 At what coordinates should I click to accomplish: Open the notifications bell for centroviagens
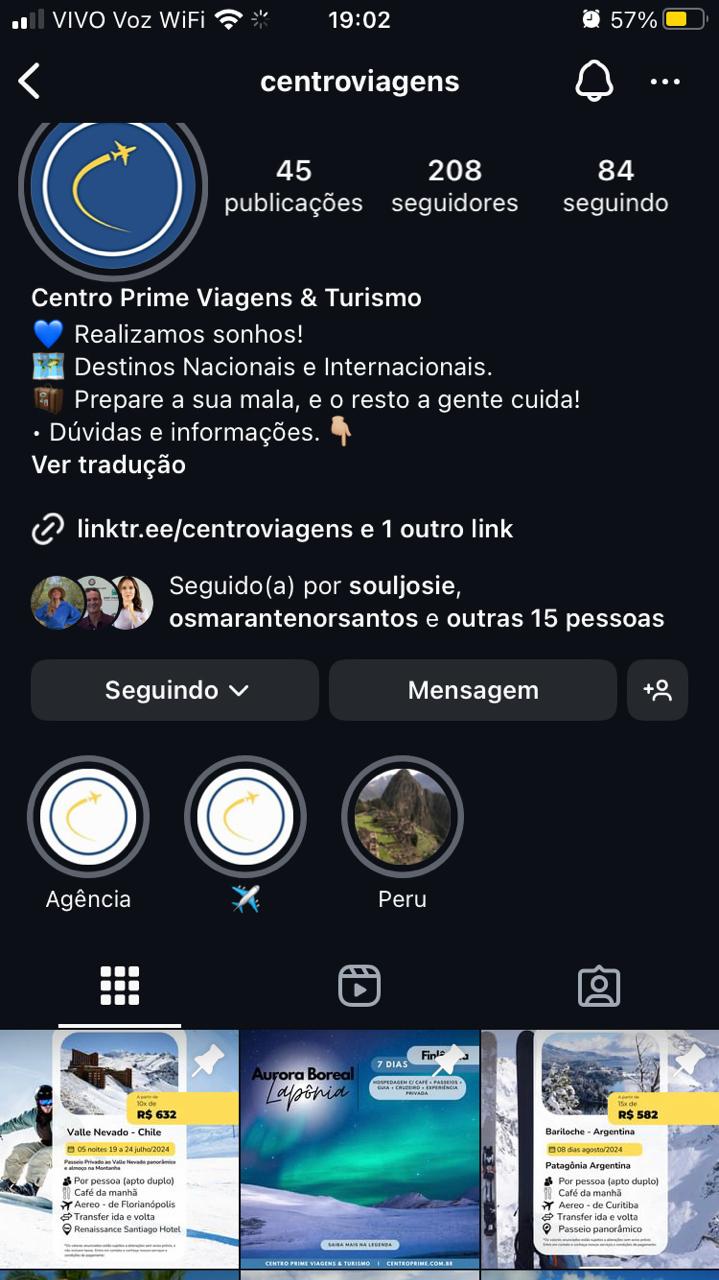tap(594, 82)
